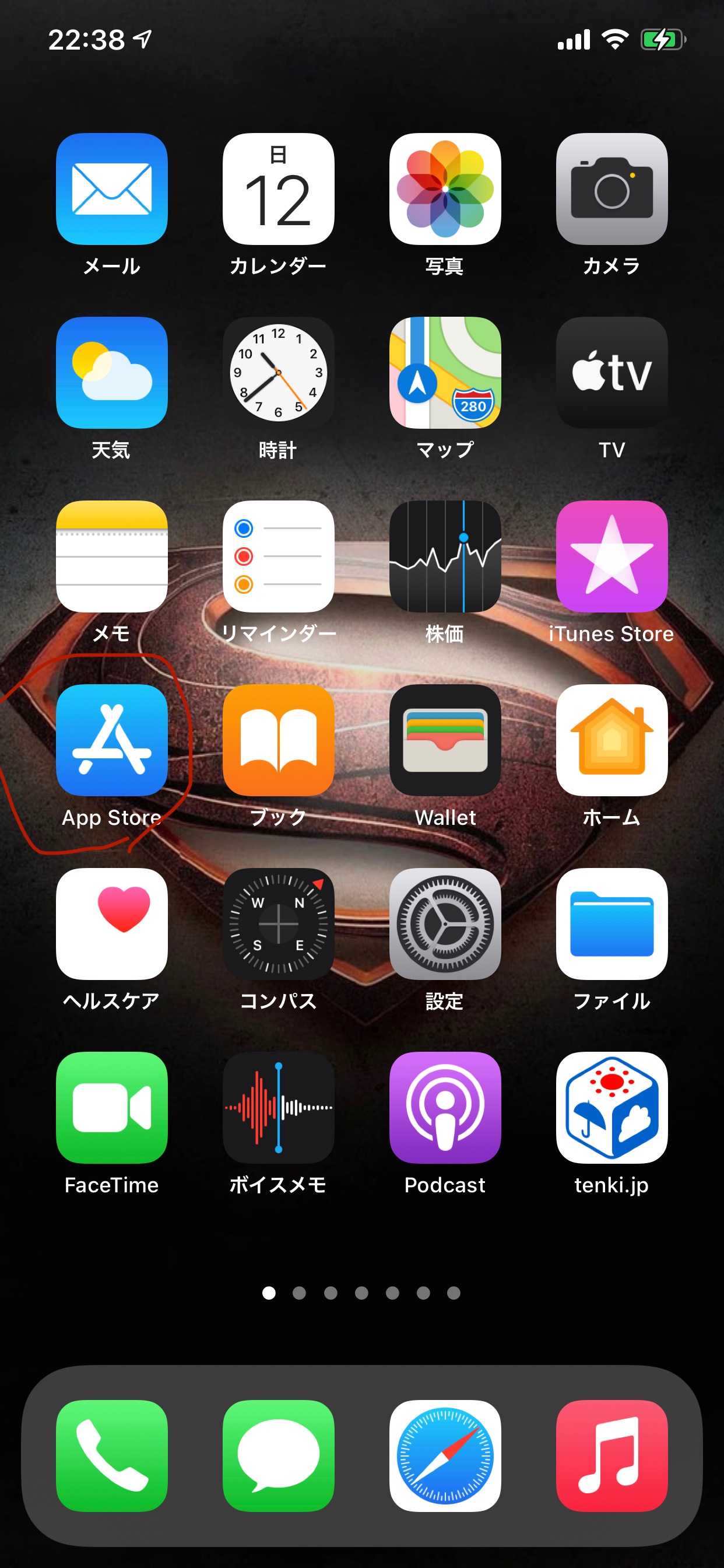Open Safari from the dock
Viewport: 724px width, 1568px height.
(445, 1455)
